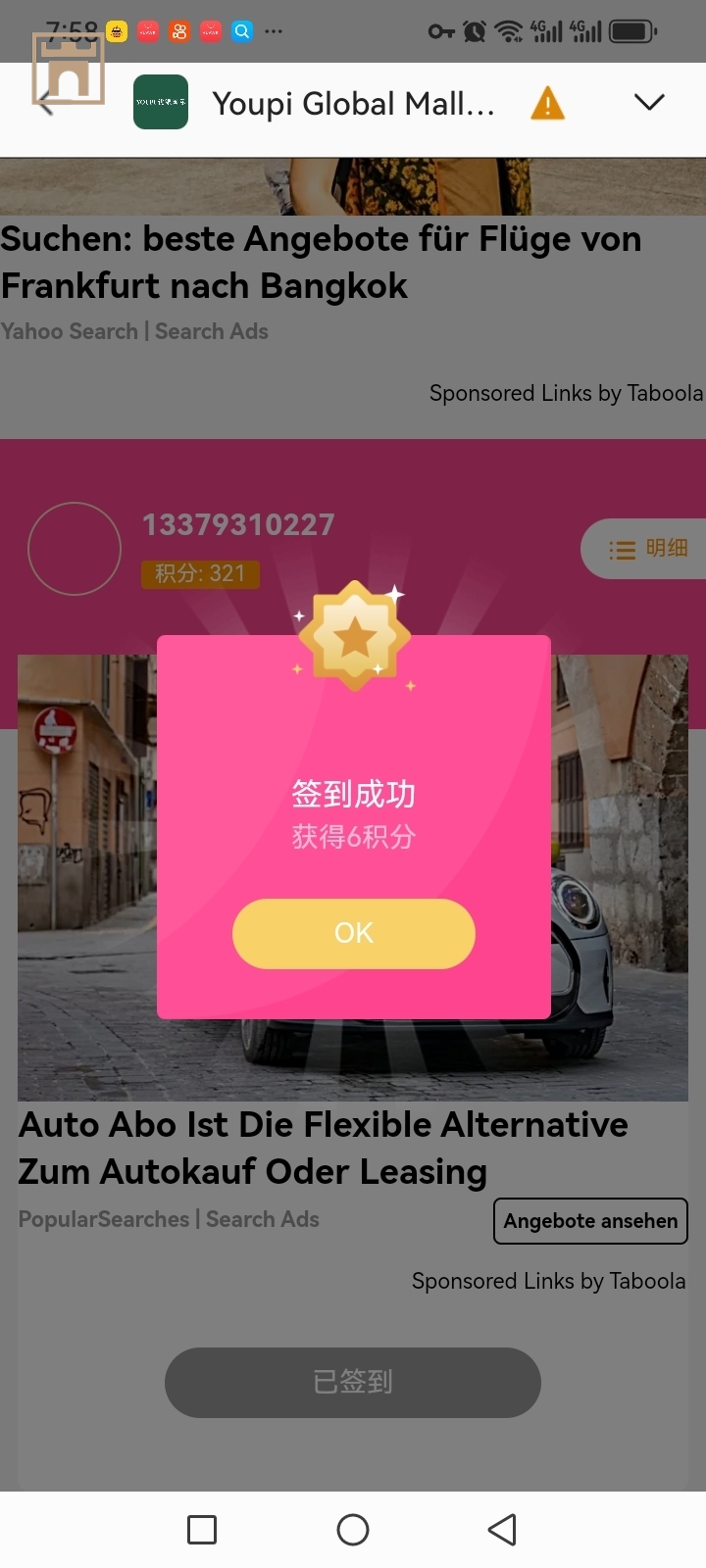Viewport: 706px width, 1568px height.
Task: Open recent apps from the navigation bar
Action: click(x=202, y=1530)
